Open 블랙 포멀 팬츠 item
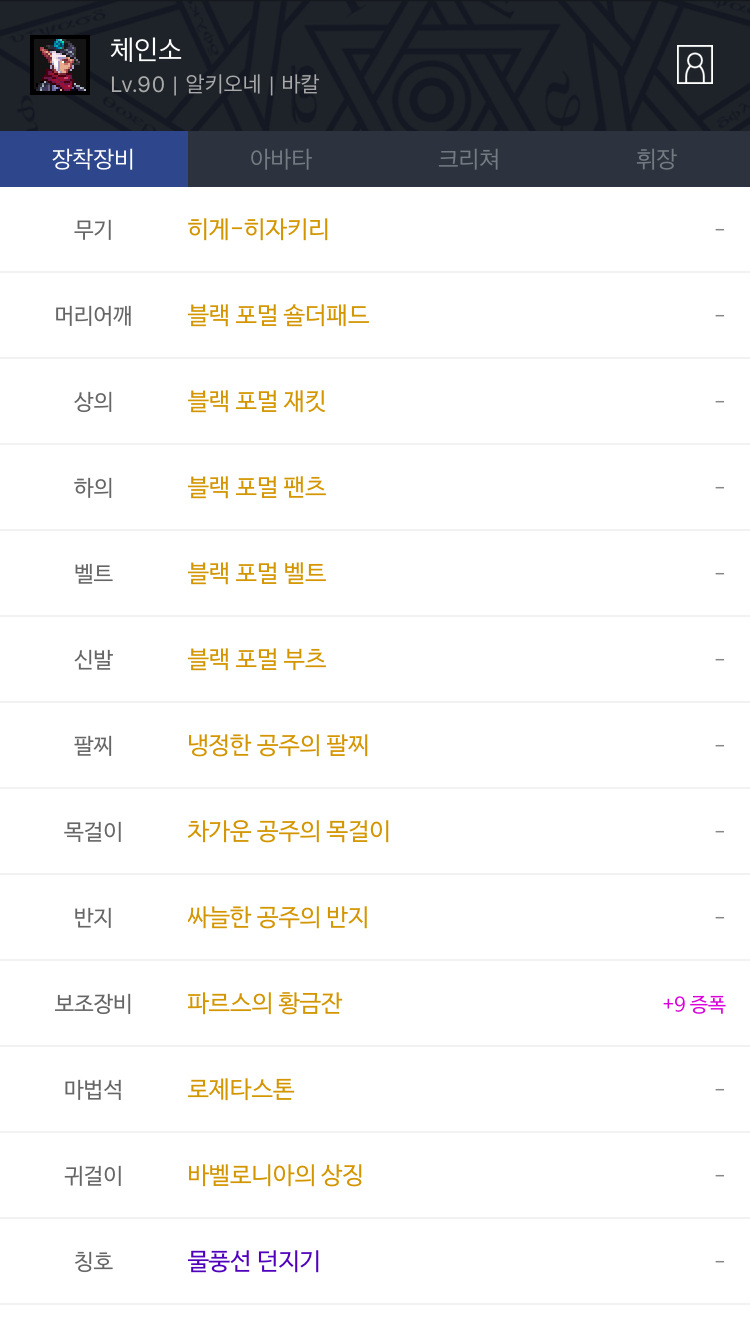The image size is (750, 1334). [x=257, y=487]
